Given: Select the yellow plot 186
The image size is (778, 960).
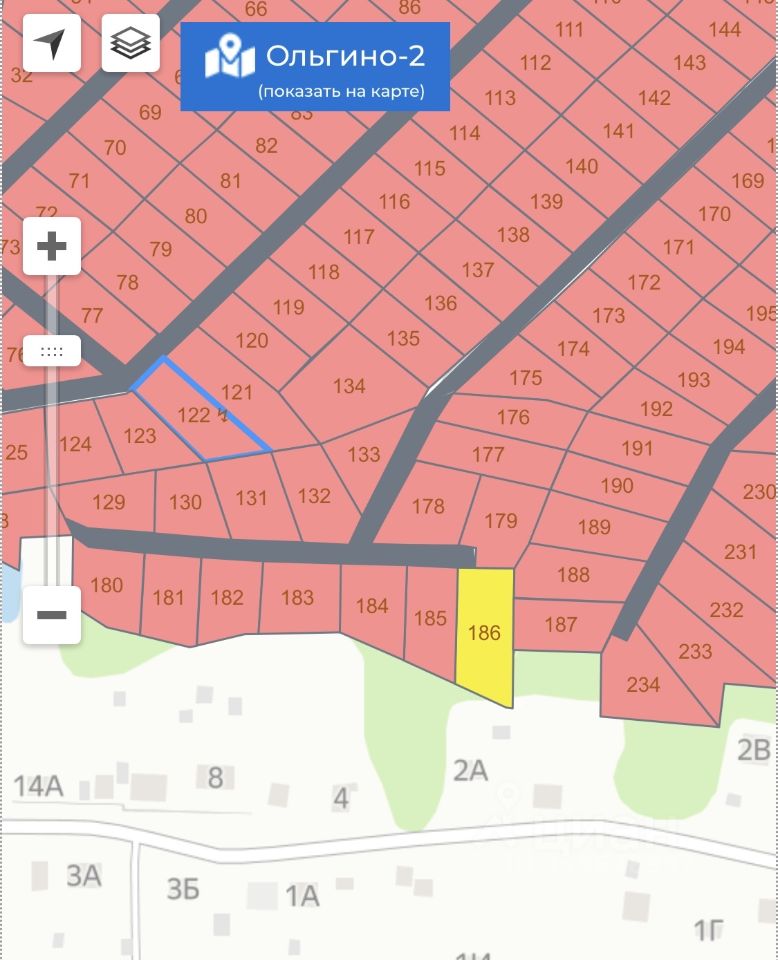Looking at the screenshot, I should [x=485, y=632].
